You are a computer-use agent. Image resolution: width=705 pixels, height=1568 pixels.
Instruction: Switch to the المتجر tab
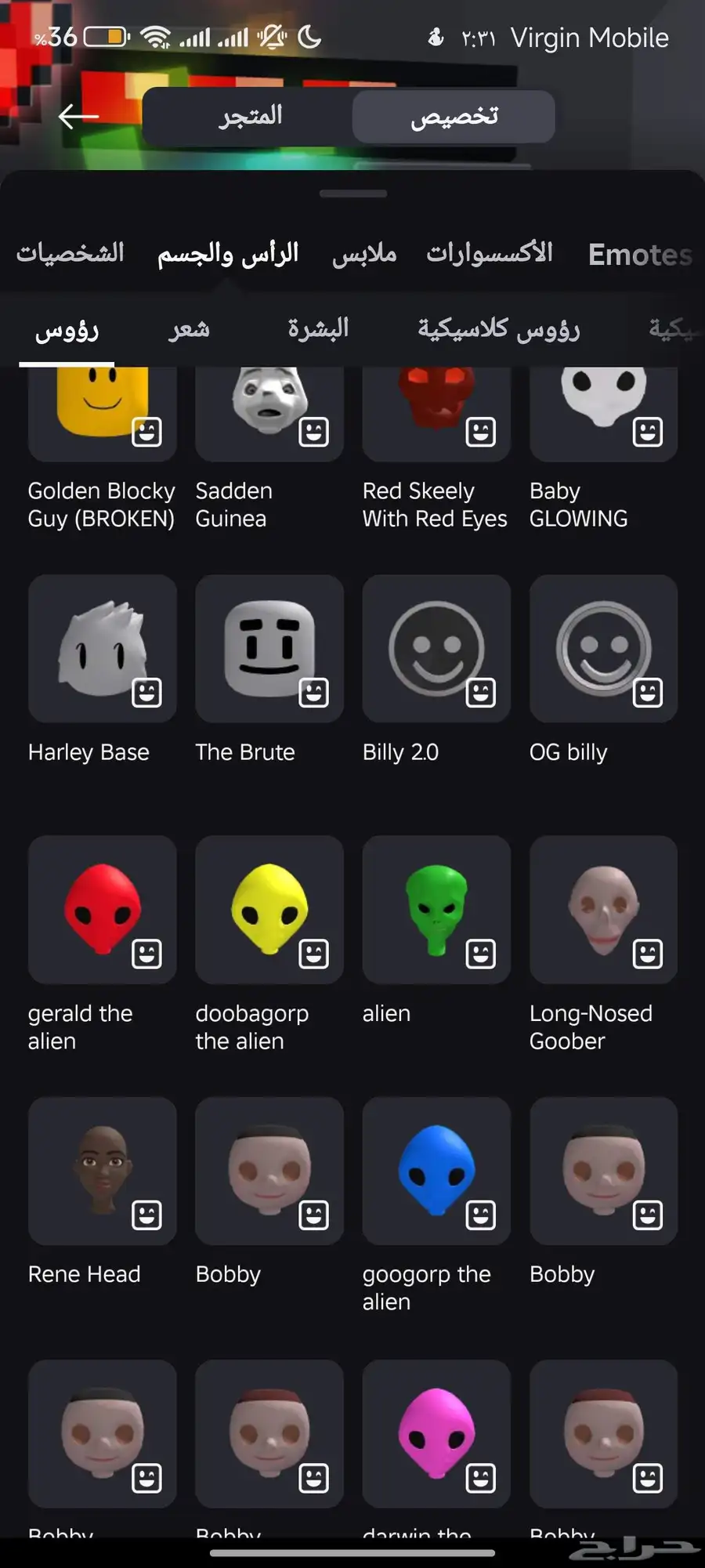tap(250, 116)
